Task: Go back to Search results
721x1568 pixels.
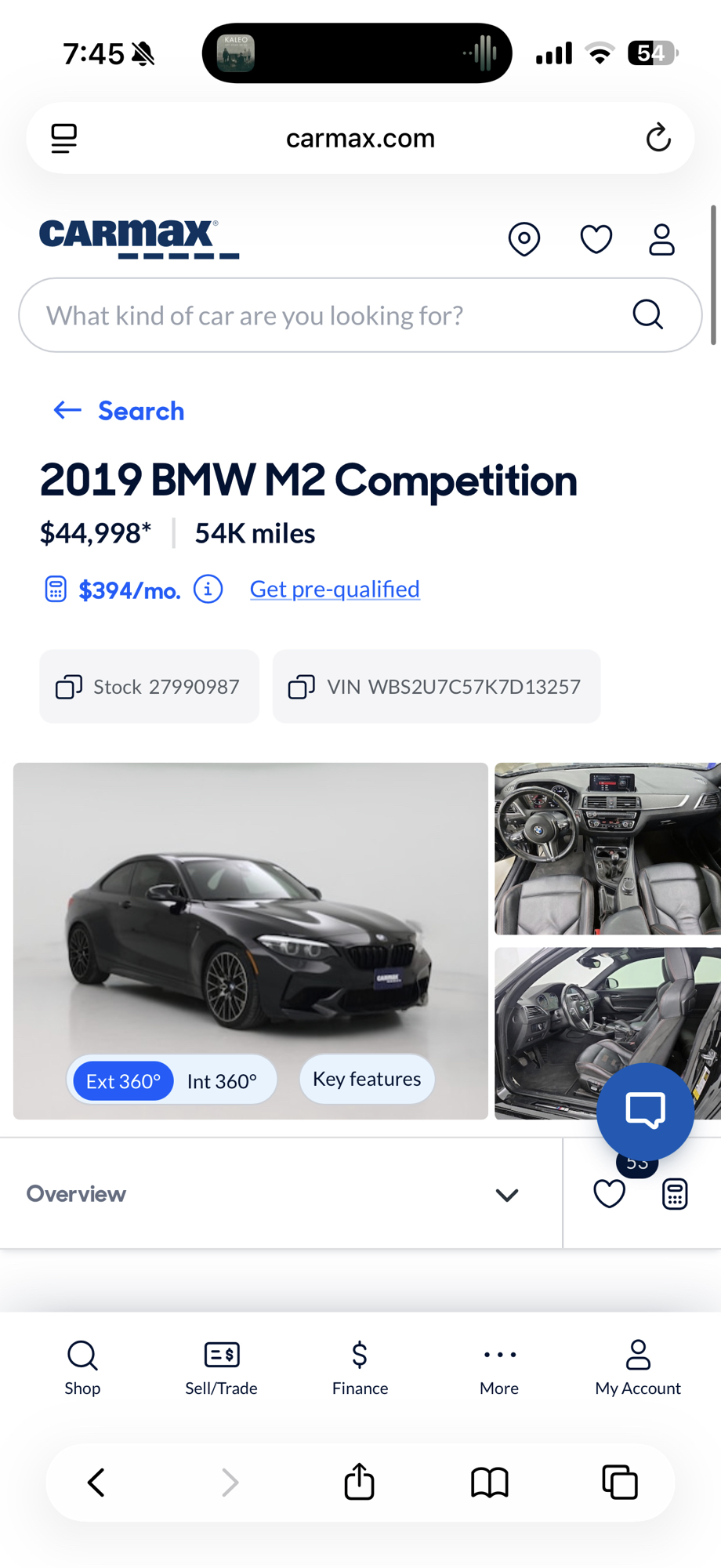Action: 119,411
